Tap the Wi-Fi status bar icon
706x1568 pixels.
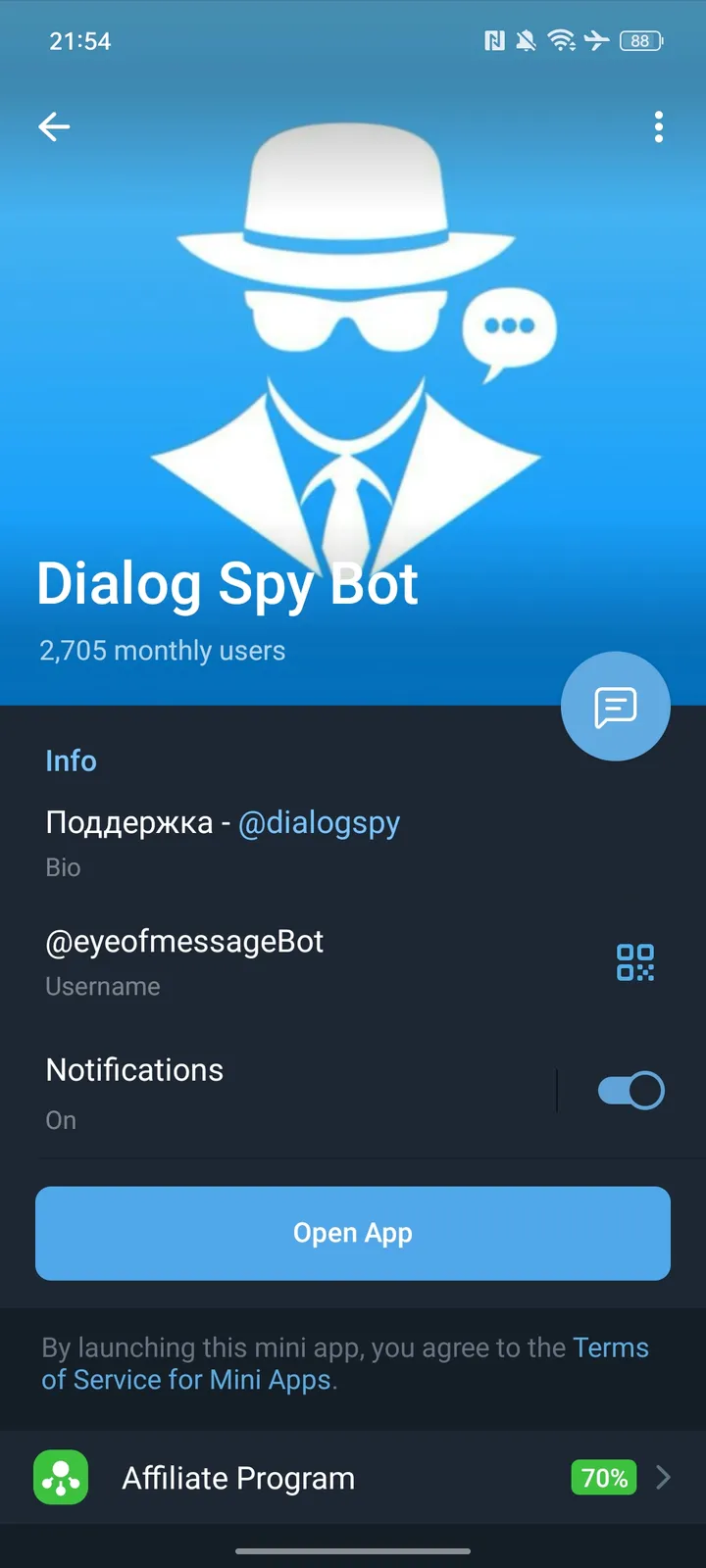[x=564, y=40]
